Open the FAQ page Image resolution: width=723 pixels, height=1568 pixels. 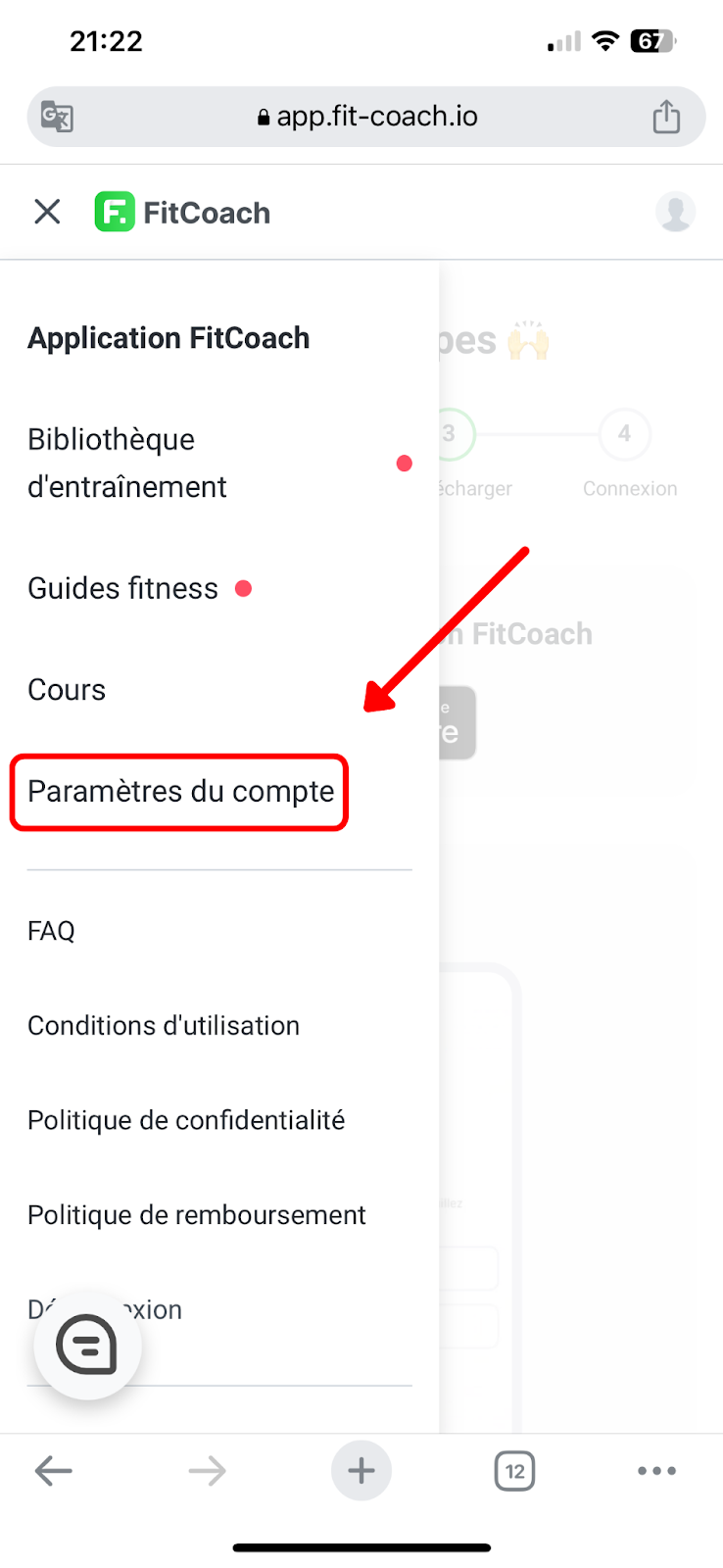click(x=51, y=931)
